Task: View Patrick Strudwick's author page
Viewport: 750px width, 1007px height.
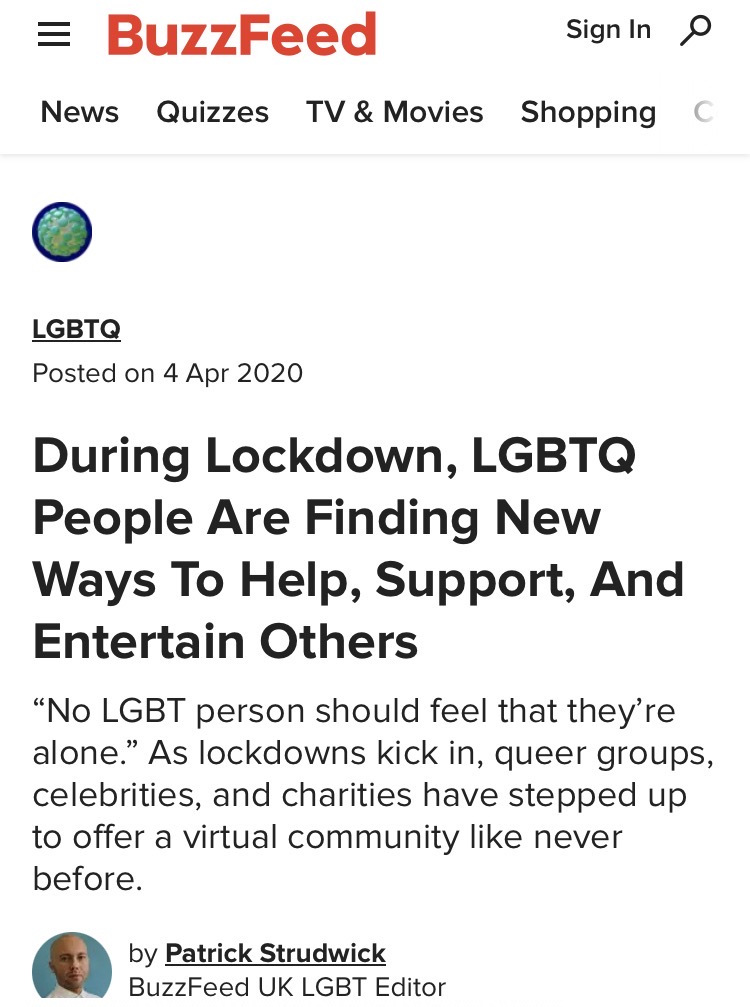Action: 275,953
